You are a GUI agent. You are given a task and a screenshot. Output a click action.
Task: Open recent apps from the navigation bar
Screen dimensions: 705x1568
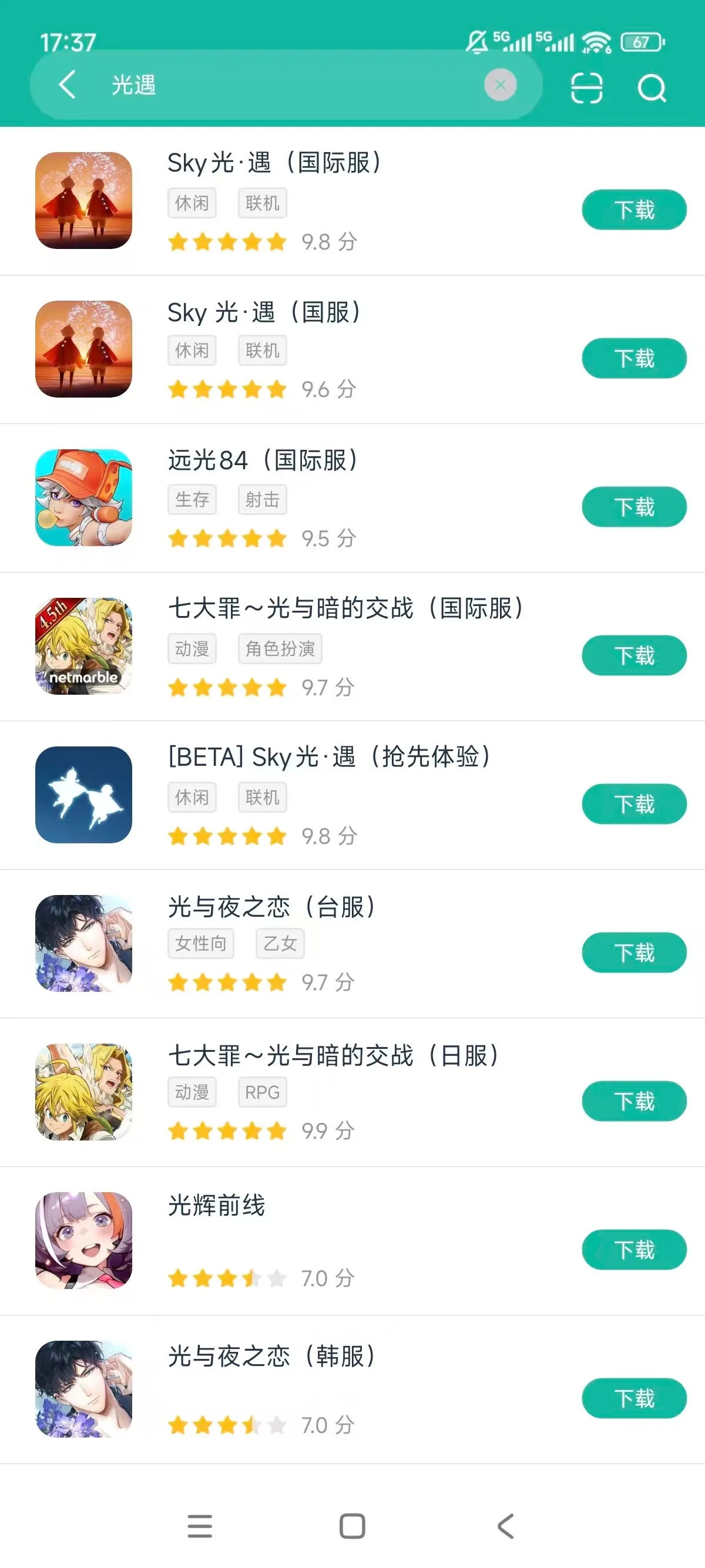pos(200,1526)
